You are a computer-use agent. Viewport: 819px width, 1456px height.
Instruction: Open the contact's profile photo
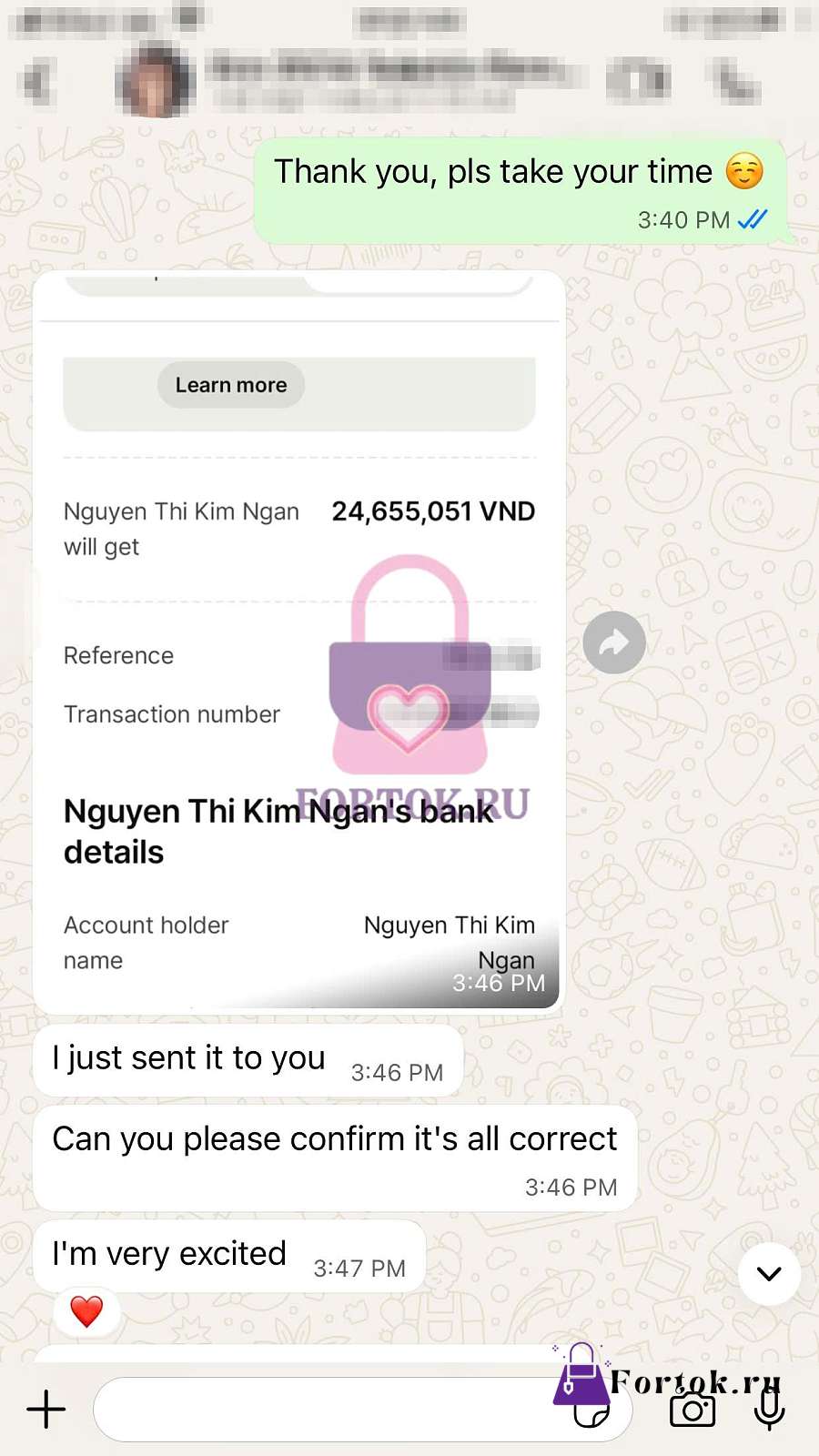pos(156,81)
